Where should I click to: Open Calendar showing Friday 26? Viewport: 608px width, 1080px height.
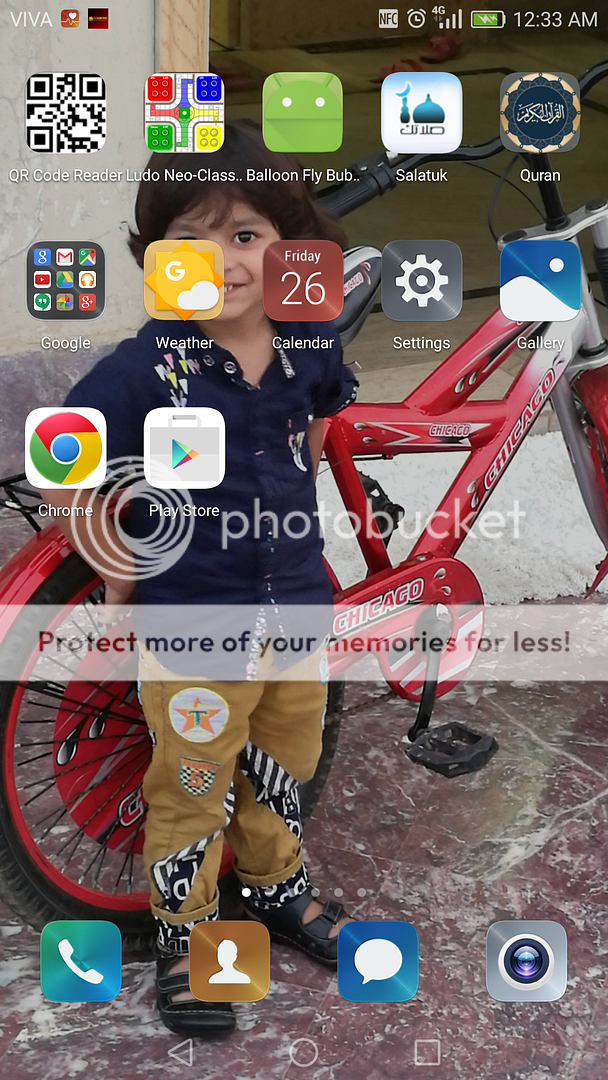point(303,281)
